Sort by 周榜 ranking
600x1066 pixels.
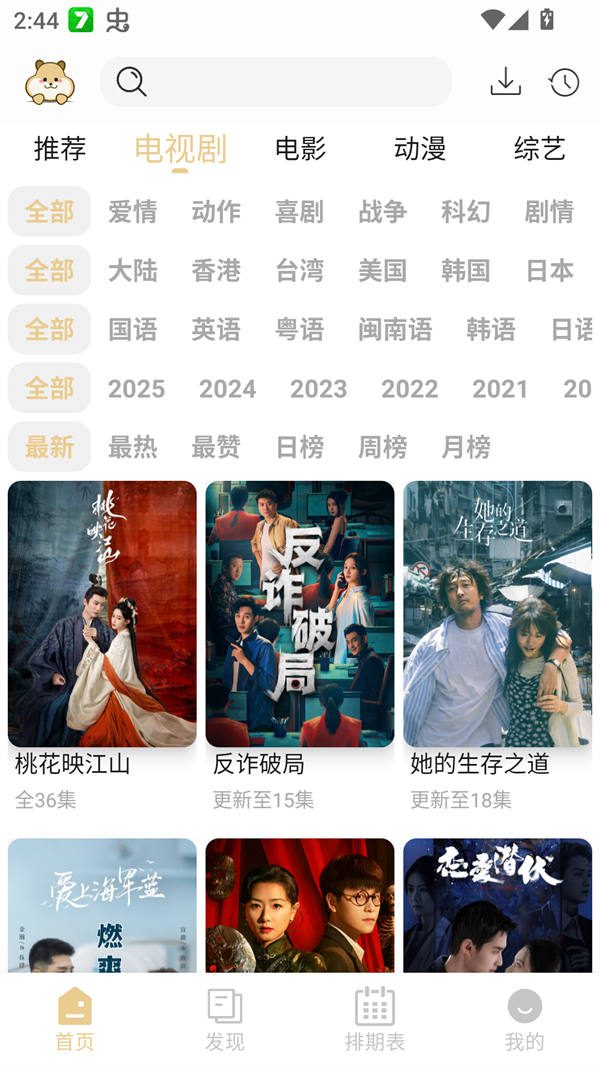(x=383, y=447)
